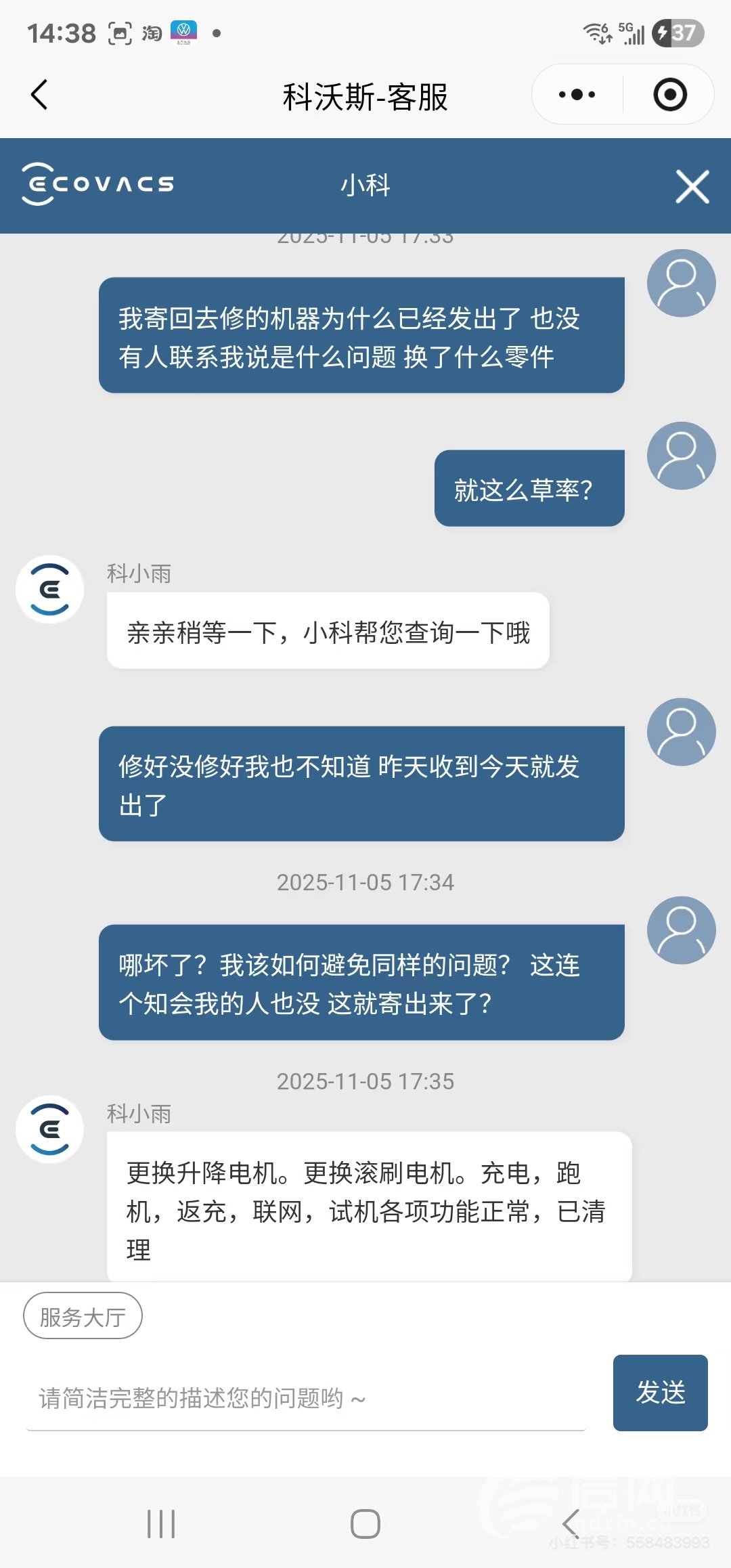Open recent apps from the navigation bar
The image size is (731, 1568).
(161, 1524)
